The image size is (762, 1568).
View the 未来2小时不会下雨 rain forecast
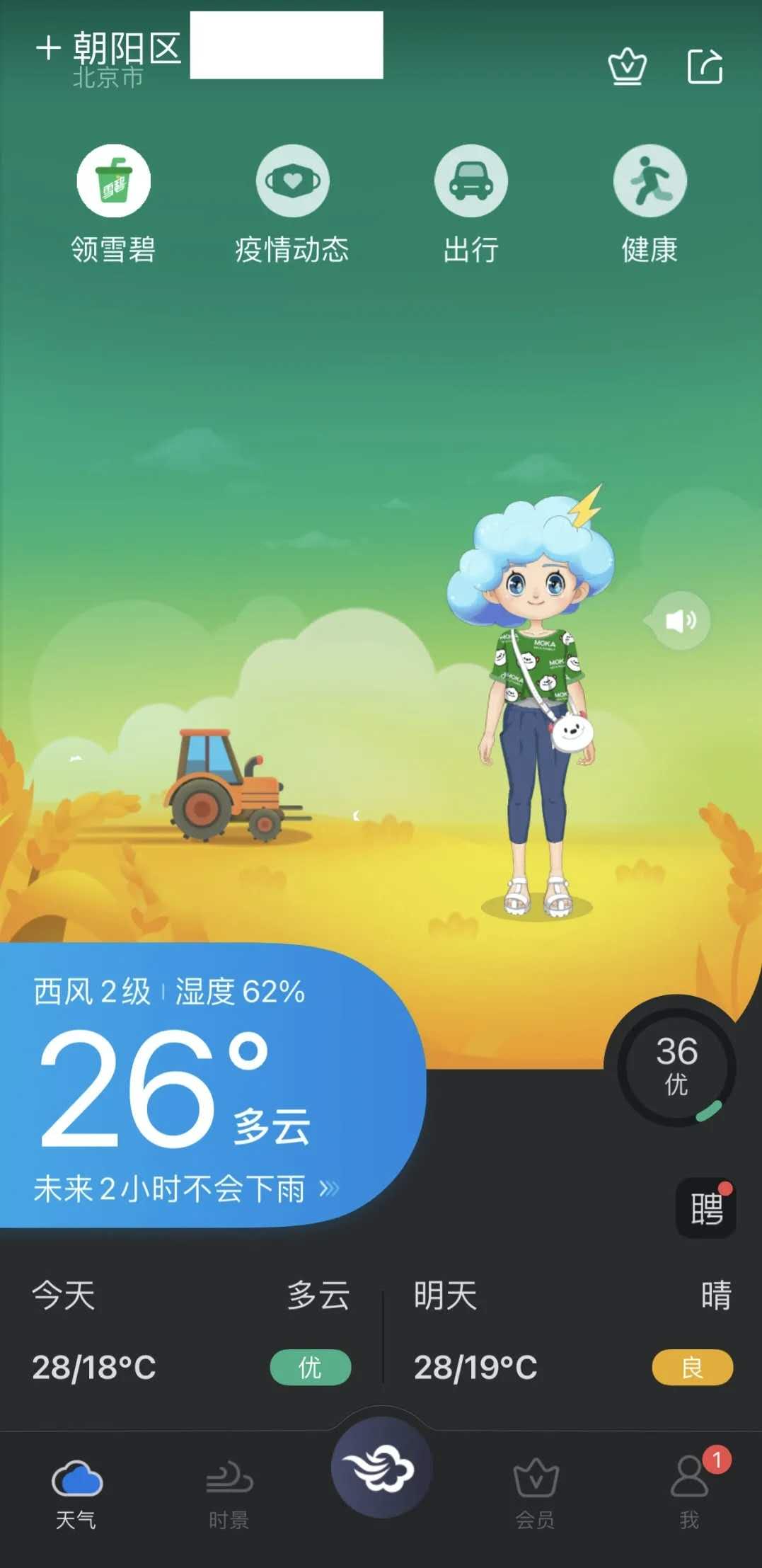(185, 1189)
